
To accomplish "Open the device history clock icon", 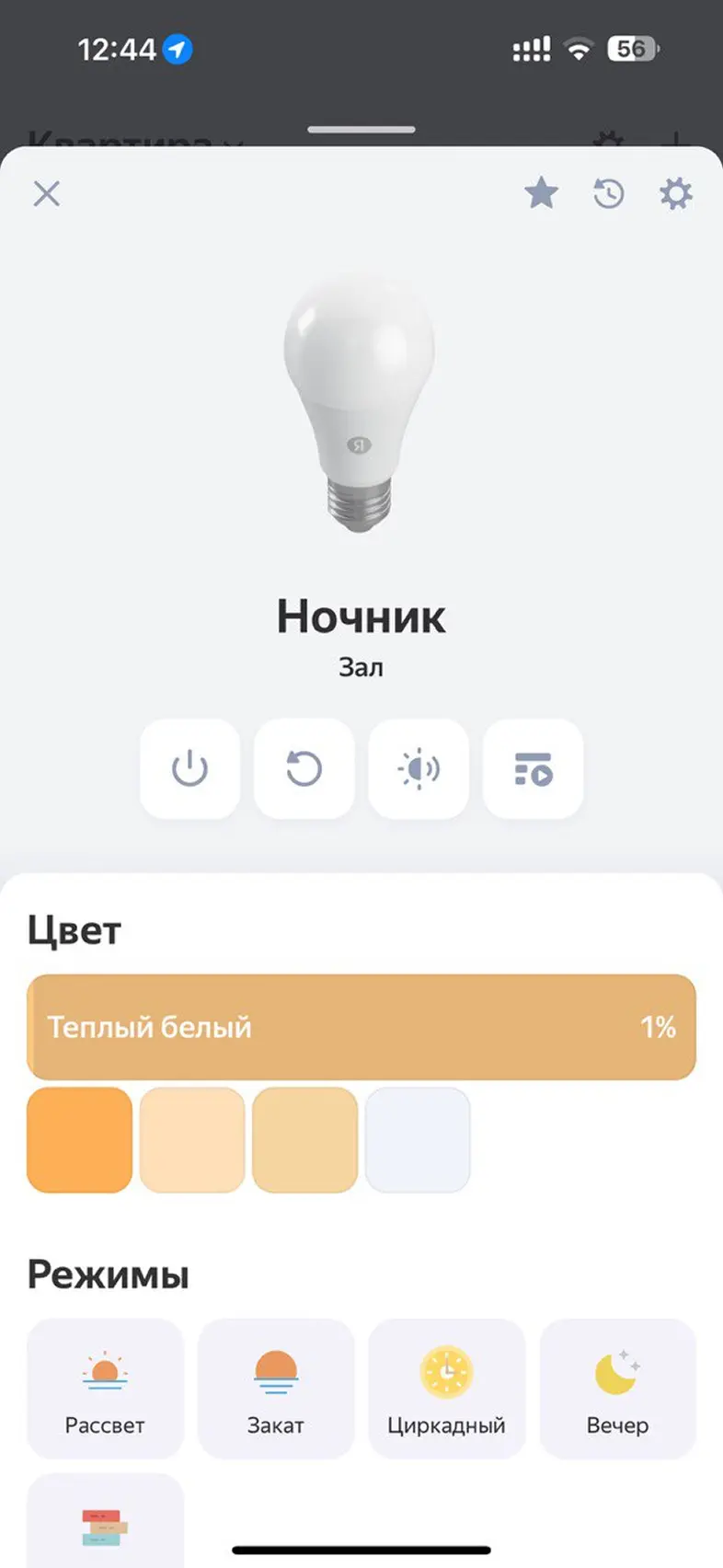I will click(608, 193).
